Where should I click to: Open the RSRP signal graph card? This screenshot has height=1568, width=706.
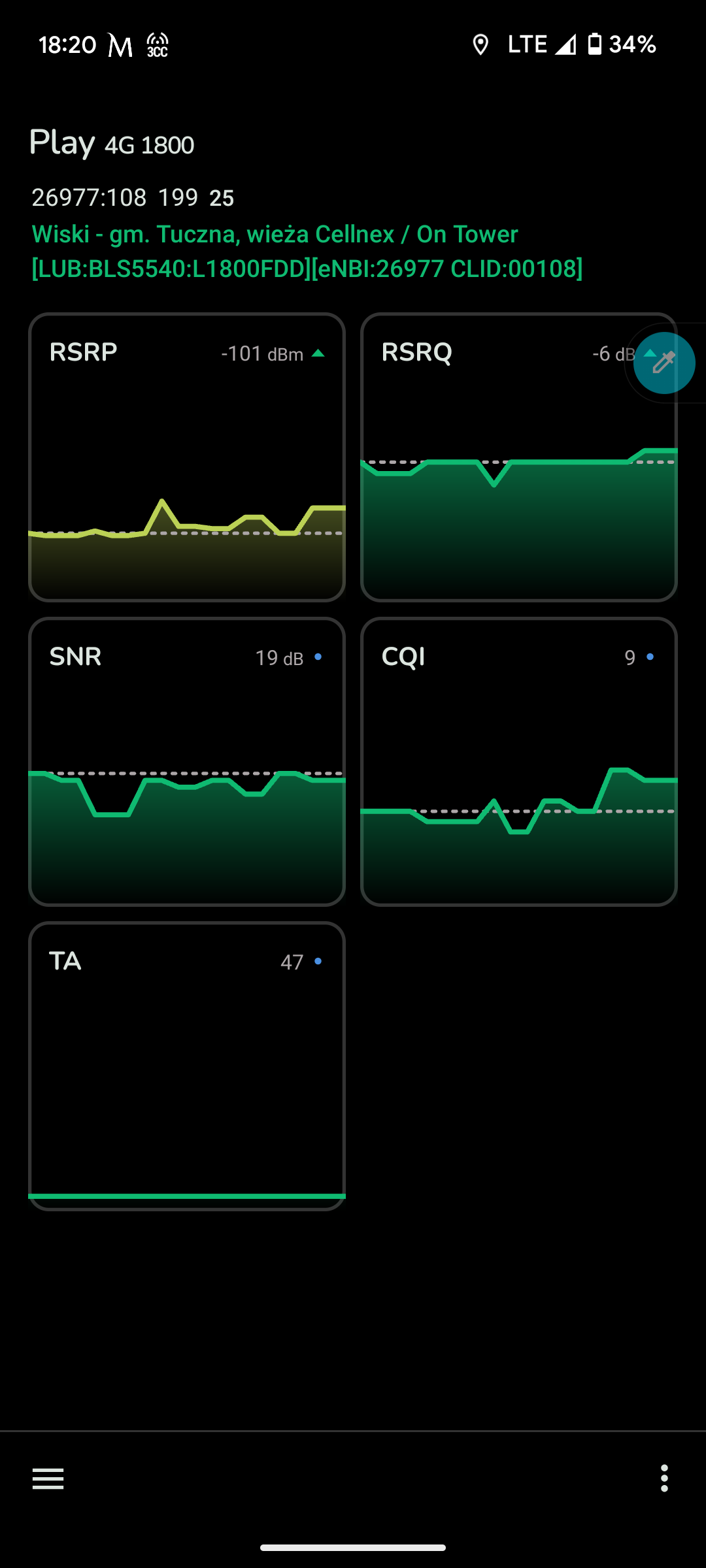pyautogui.click(x=187, y=457)
